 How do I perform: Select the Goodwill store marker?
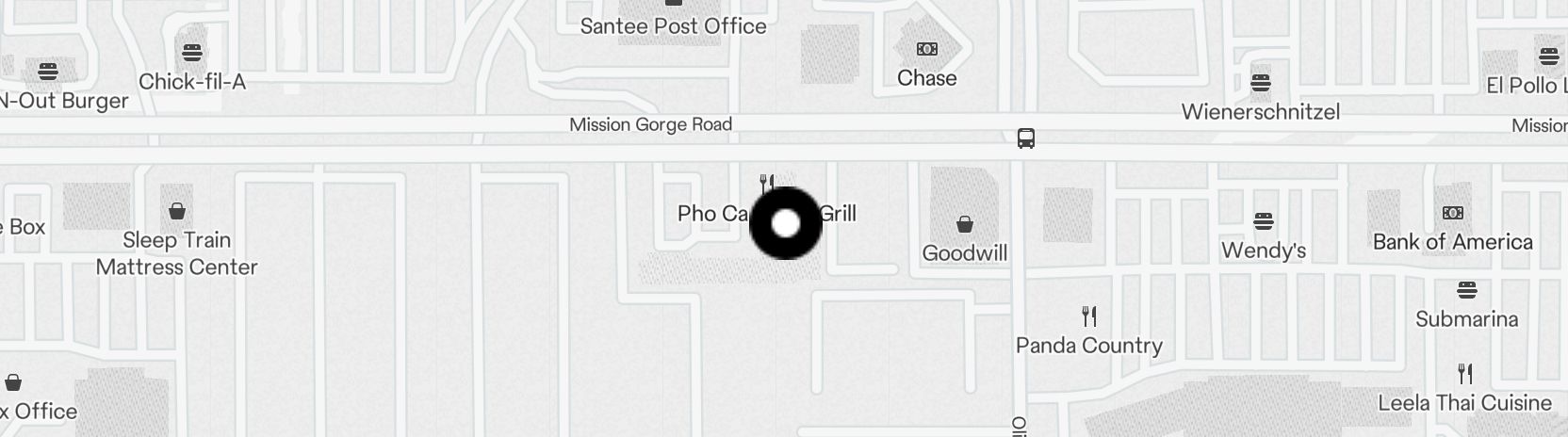[x=964, y=225]
